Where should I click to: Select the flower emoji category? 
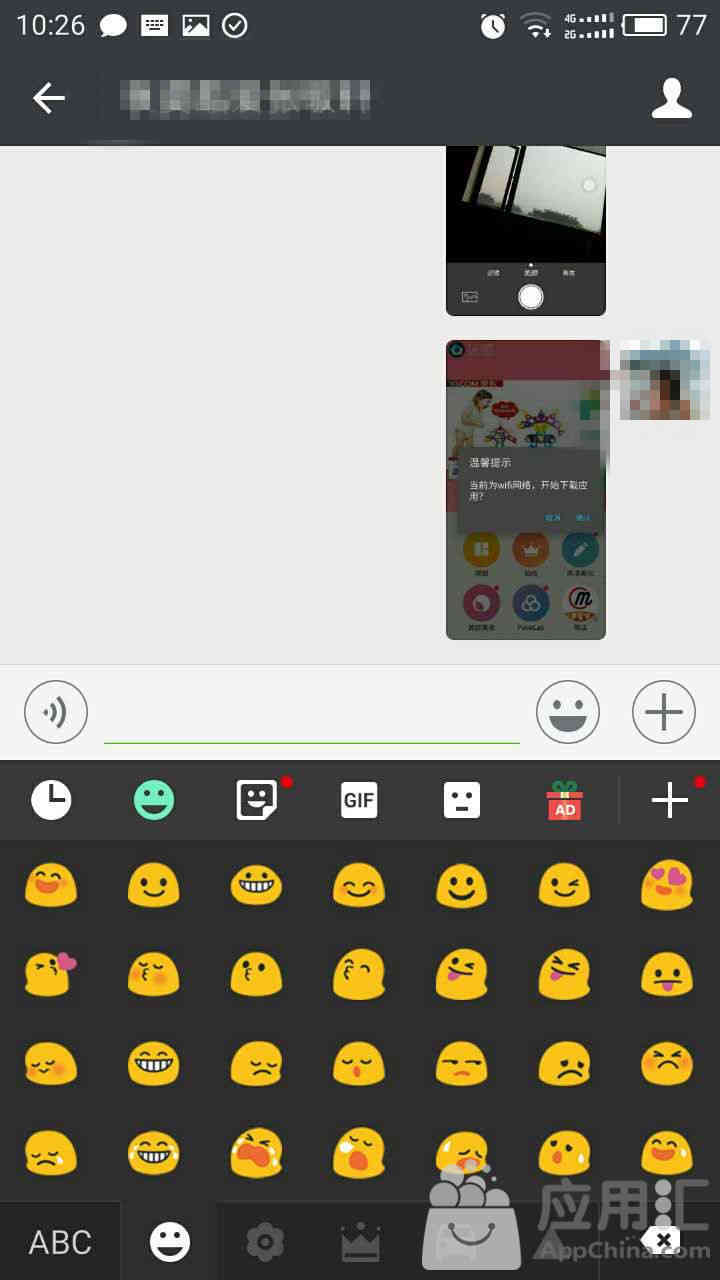265,1242
